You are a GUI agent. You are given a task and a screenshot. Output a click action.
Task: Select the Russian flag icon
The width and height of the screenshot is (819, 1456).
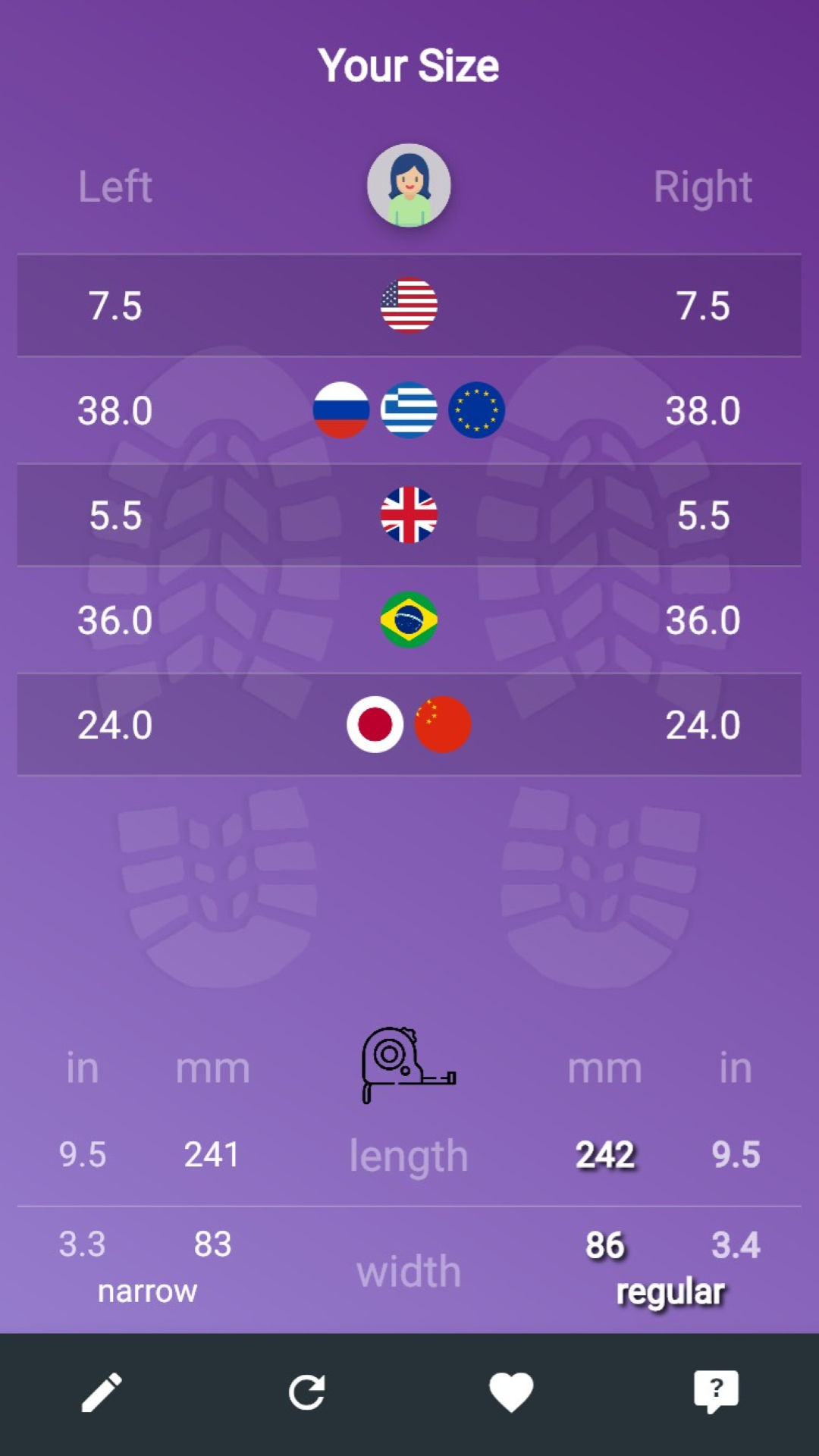point(342,409)
